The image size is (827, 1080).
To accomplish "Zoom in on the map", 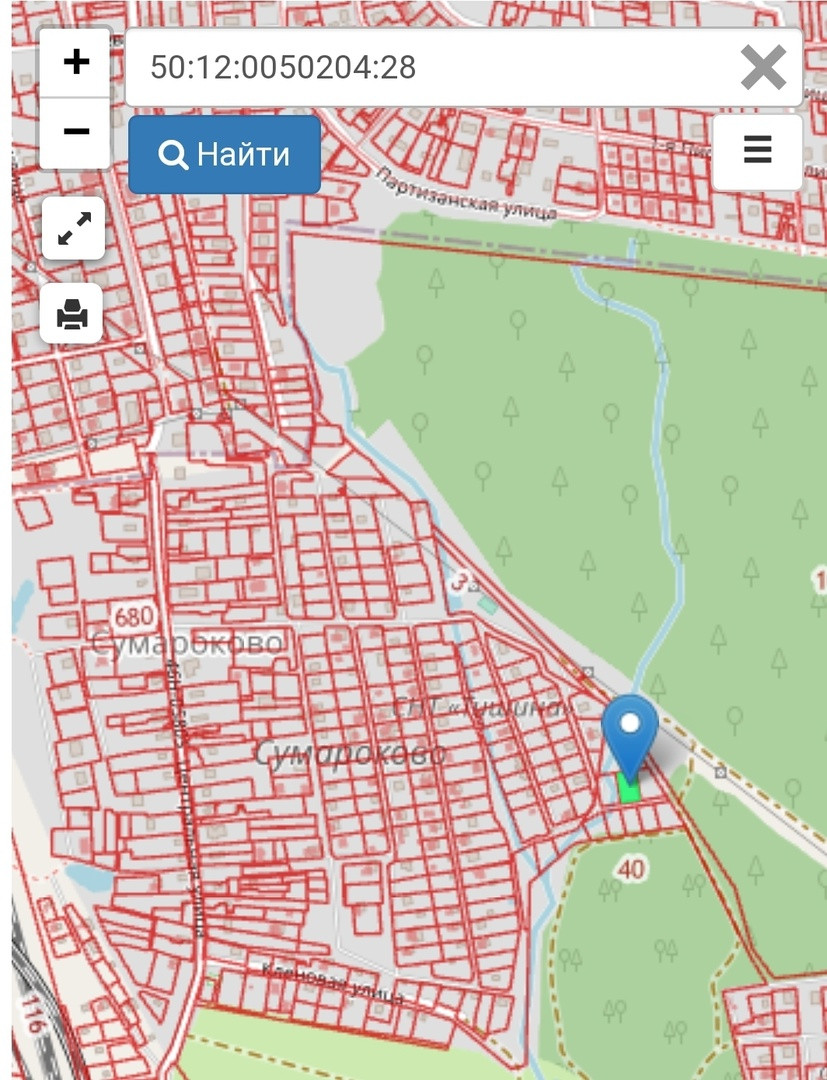I will point(75,63).
